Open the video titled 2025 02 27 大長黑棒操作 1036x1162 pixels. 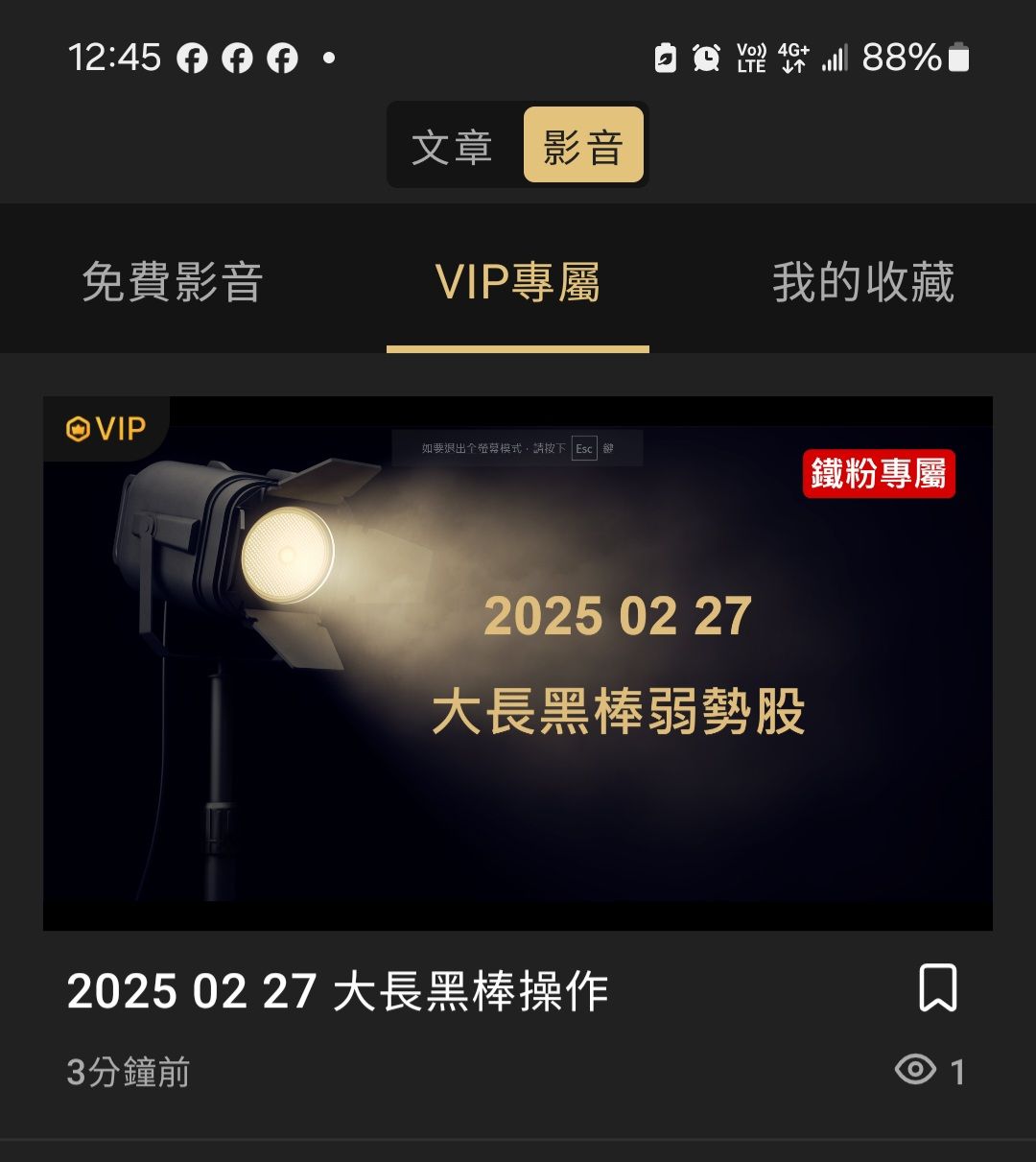[x=338, y=991]
